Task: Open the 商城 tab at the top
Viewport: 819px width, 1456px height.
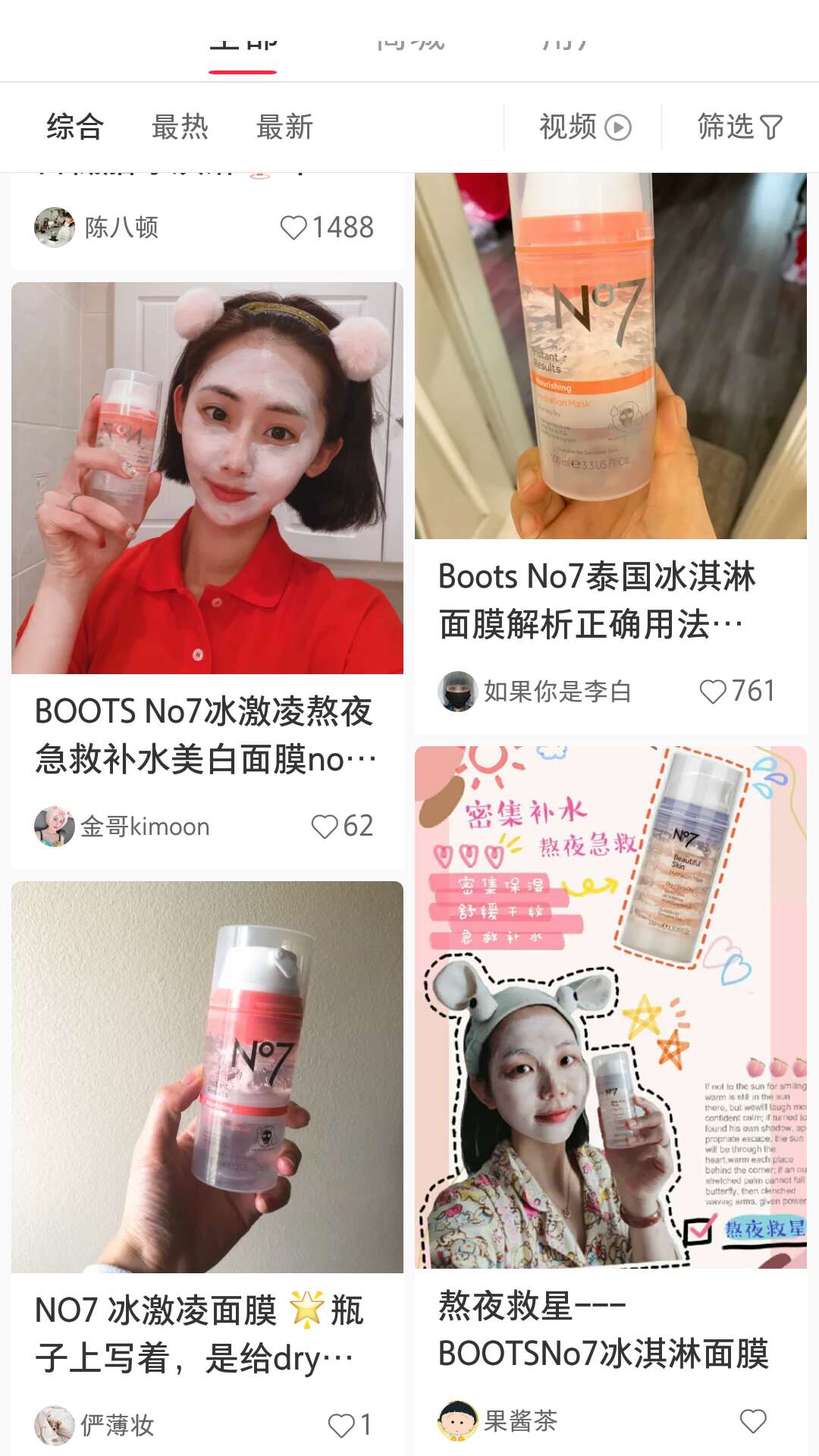Action: tap(409, 42)
